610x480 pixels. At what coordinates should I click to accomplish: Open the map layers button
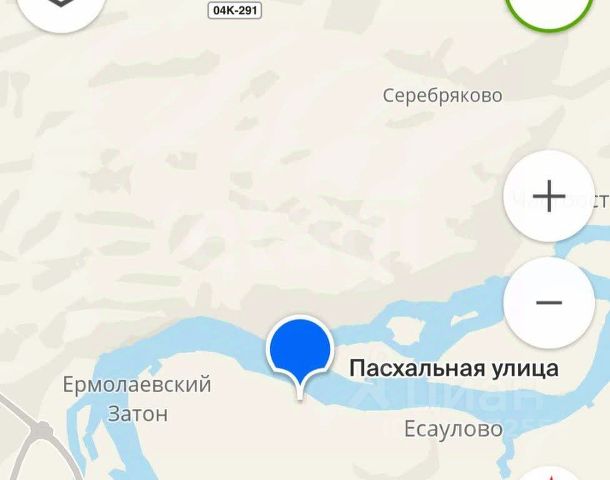pyautogui.click(x=61, y=10)
